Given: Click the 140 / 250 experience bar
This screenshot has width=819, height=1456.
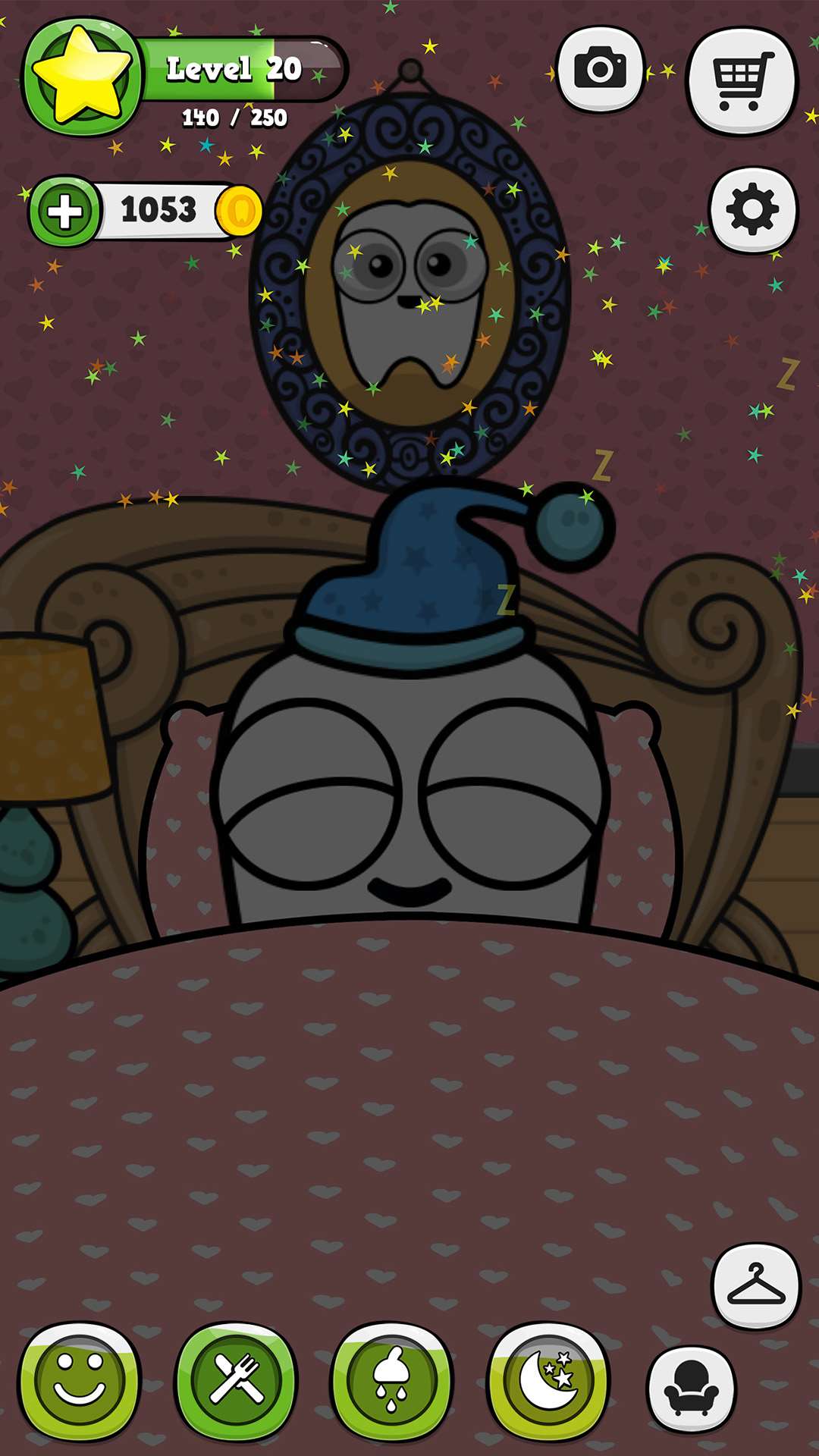Looking at the screenshot, I should pyautogui.click(x=235, y=116).
